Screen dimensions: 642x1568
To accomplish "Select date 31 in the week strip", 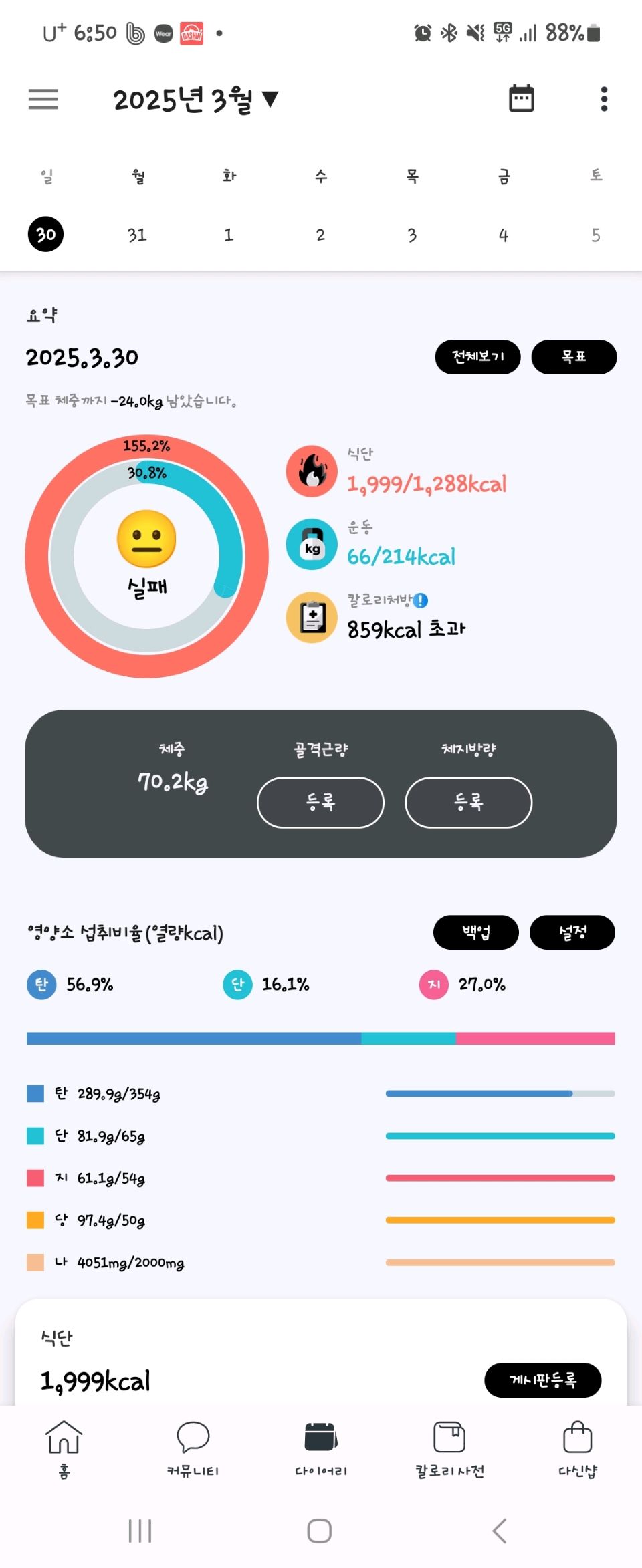I will tap(137, 235).
